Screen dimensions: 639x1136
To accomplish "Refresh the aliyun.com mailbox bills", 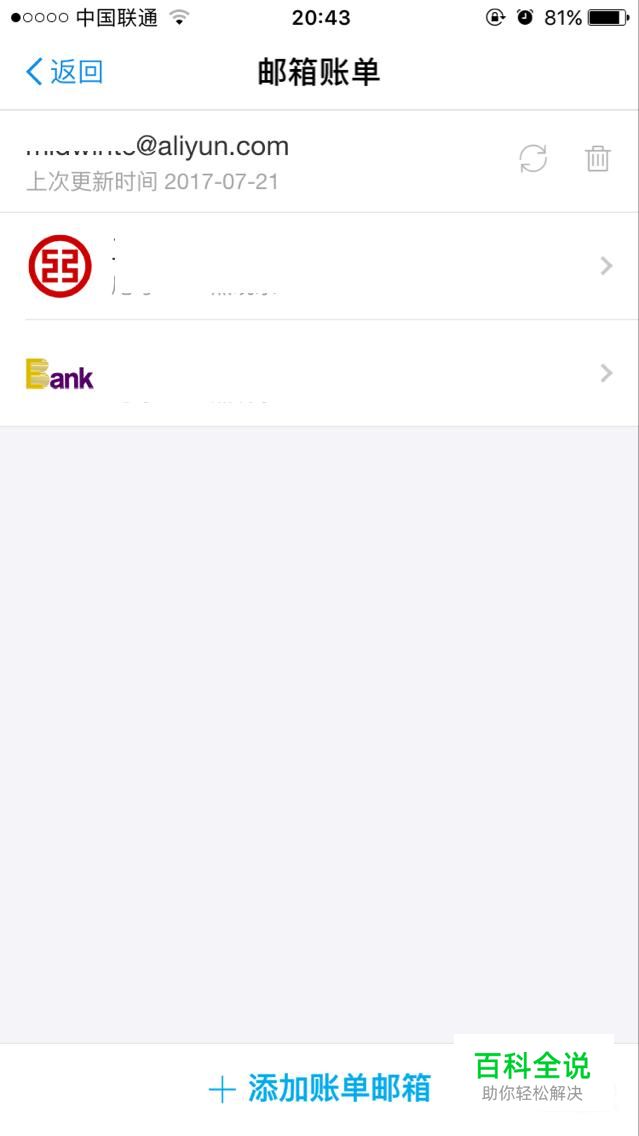I will click(x=533, y=159).
